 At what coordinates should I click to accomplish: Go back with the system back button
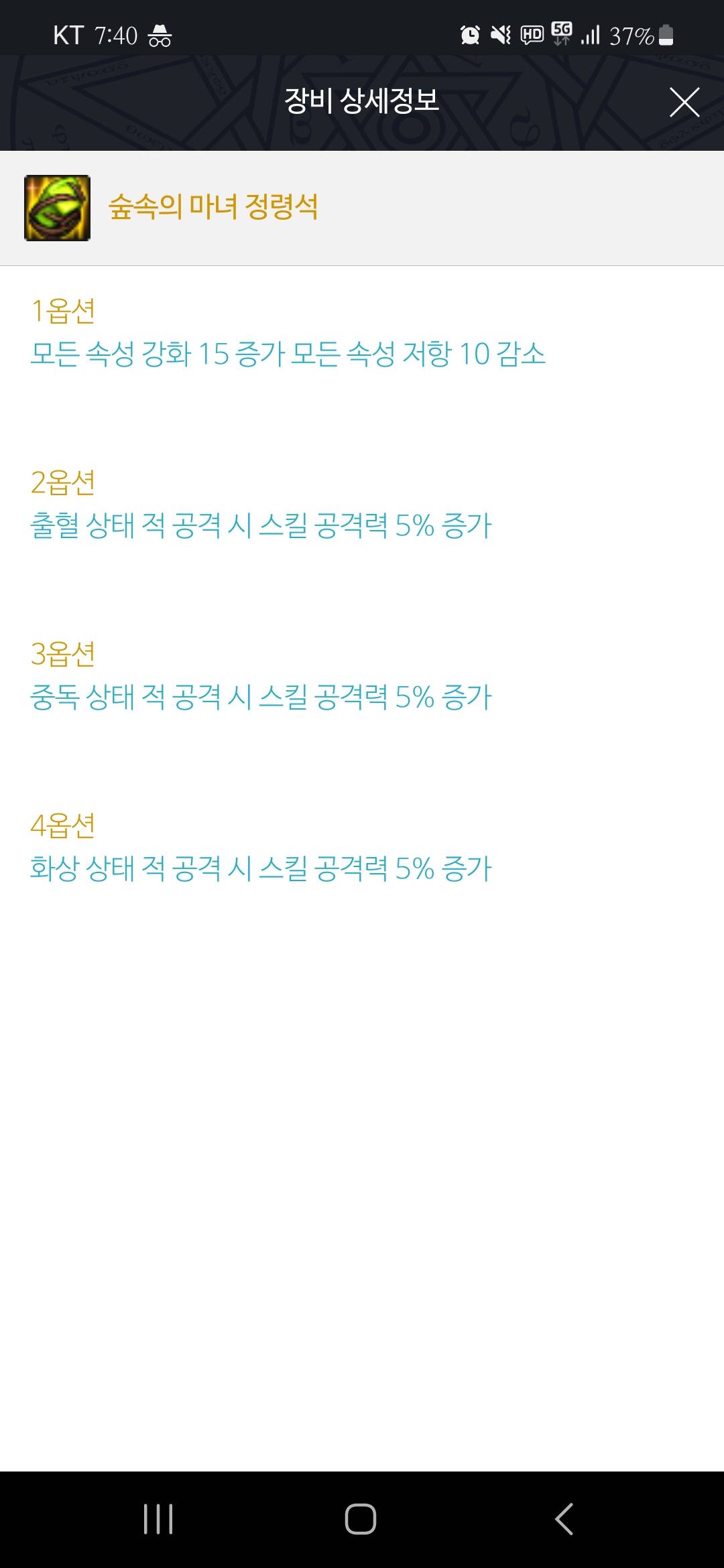(x=564, y=1518)
